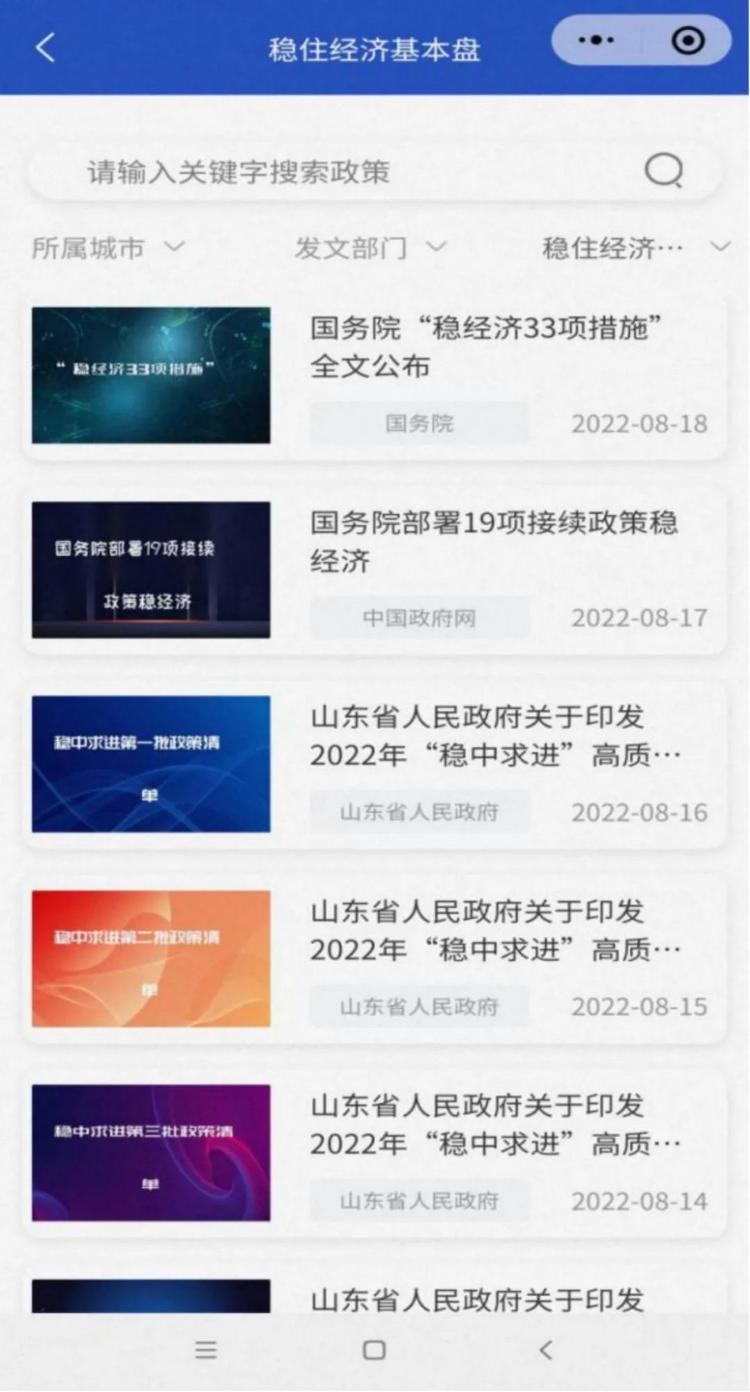Tap the Android recent apps navigation icon
Screen dimensions: 750x1392
pos(205,1349)
